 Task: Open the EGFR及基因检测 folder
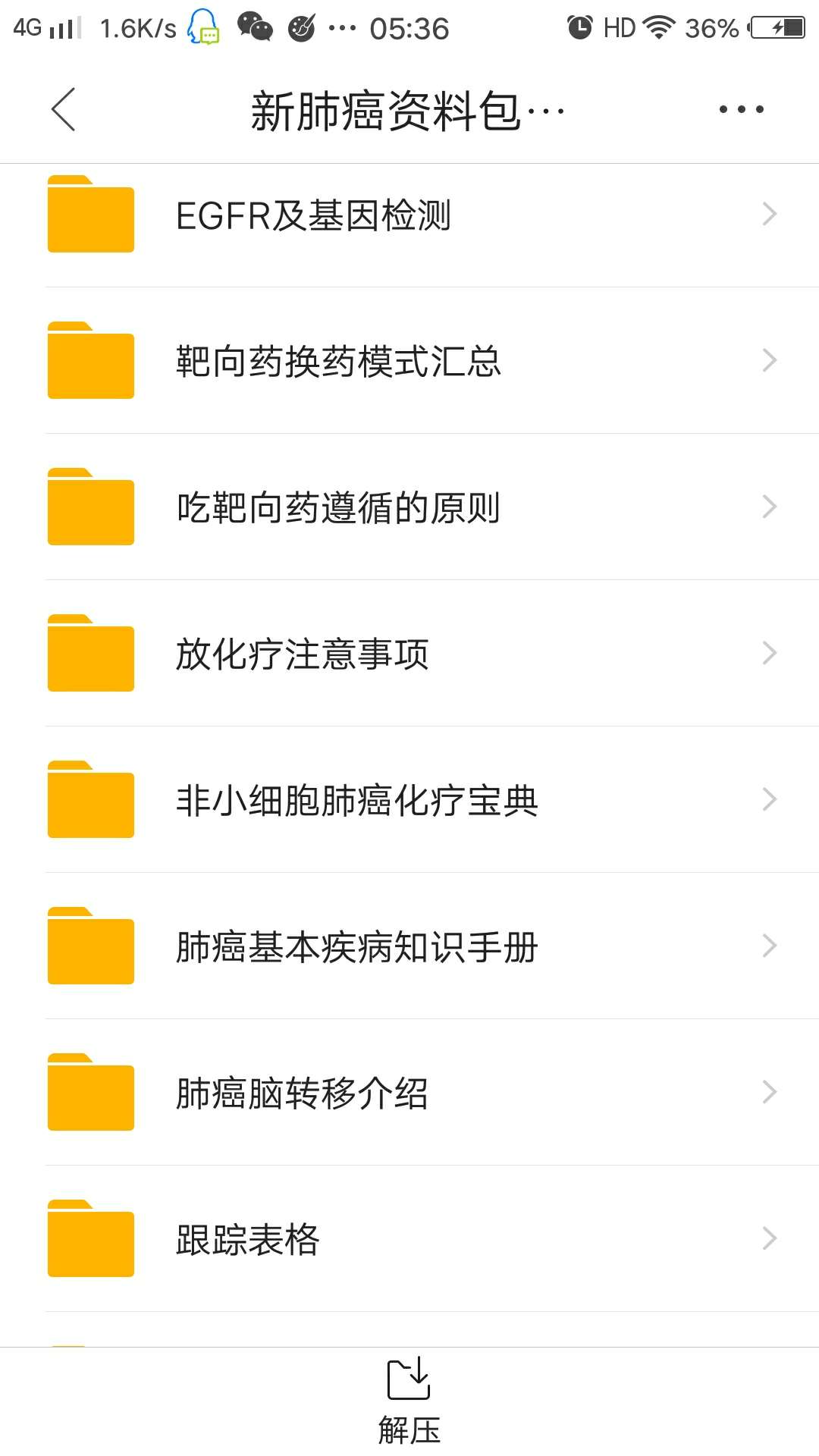(409, 215)
